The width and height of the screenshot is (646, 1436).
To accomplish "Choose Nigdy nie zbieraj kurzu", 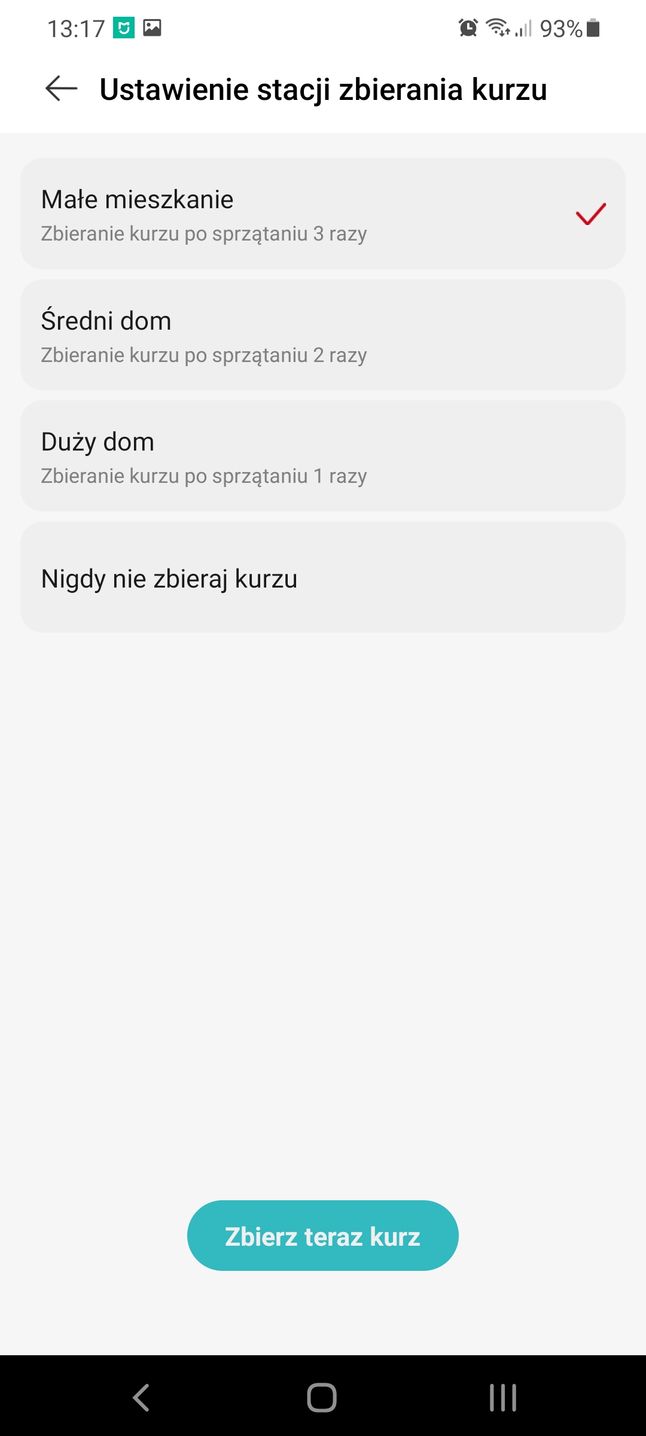I will [x=322, y=577].
